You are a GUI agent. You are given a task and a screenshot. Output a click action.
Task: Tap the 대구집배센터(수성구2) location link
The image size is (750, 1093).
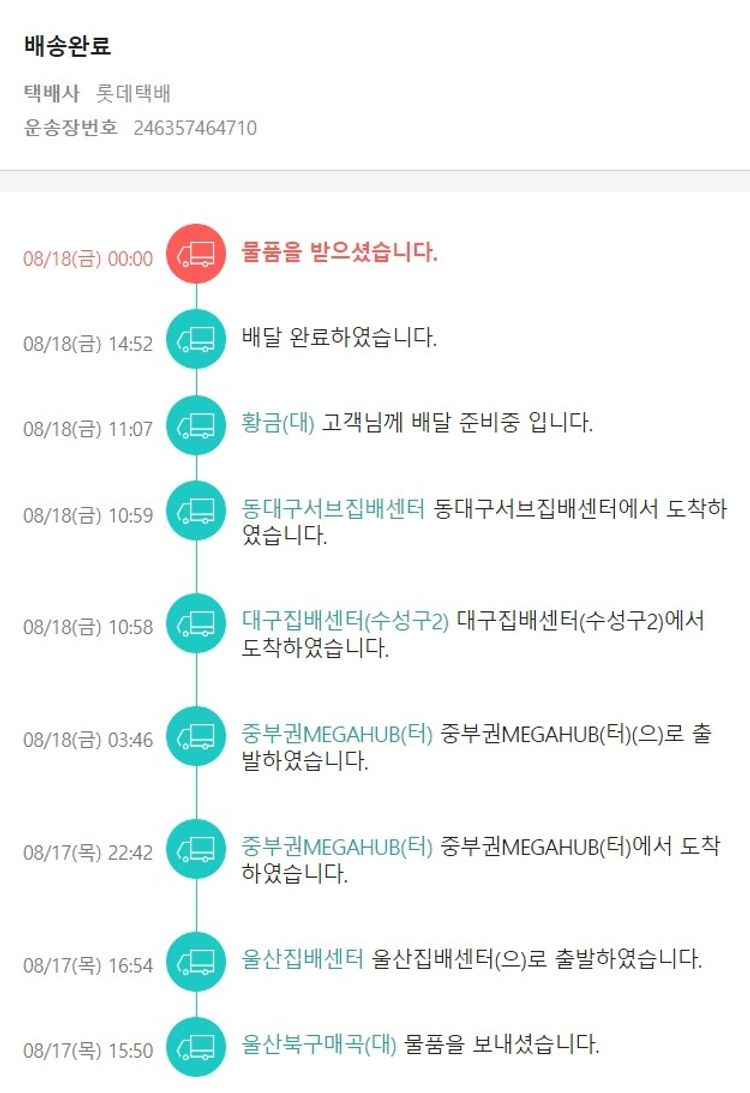pos(345,621)
